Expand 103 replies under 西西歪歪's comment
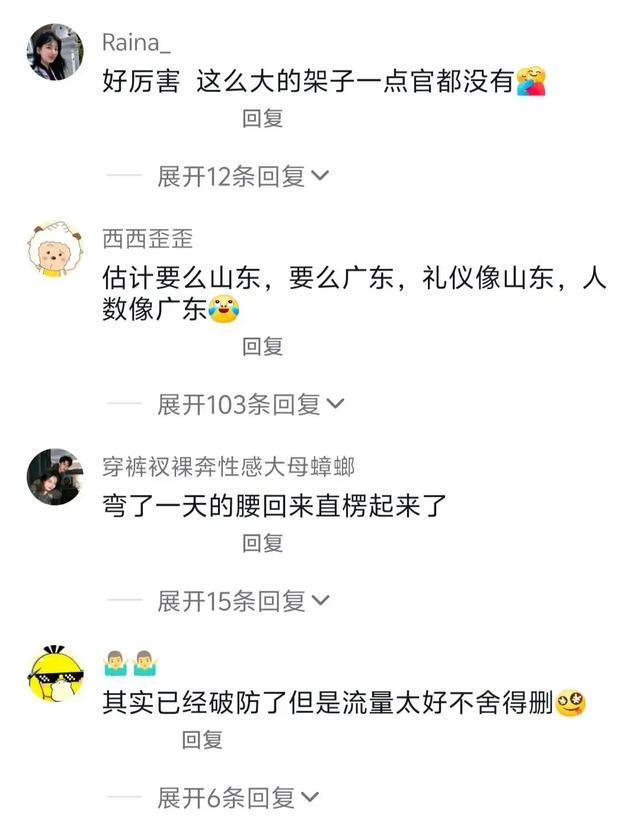 [250, 405]
